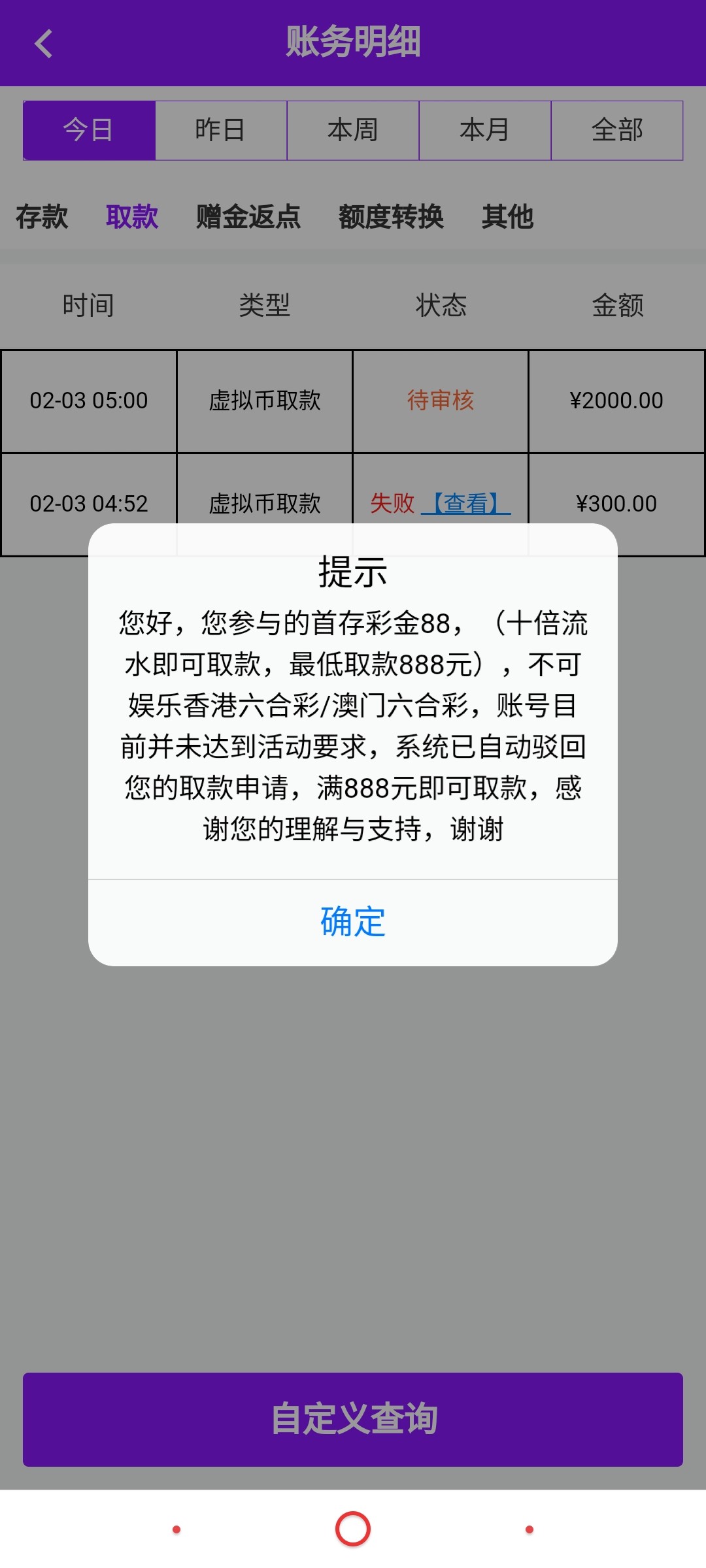Image resolution: width=706 pixels, height=1568 pixels.
Task: Switch to the 昨日 date filter
Action: click(x=221, y=130)
